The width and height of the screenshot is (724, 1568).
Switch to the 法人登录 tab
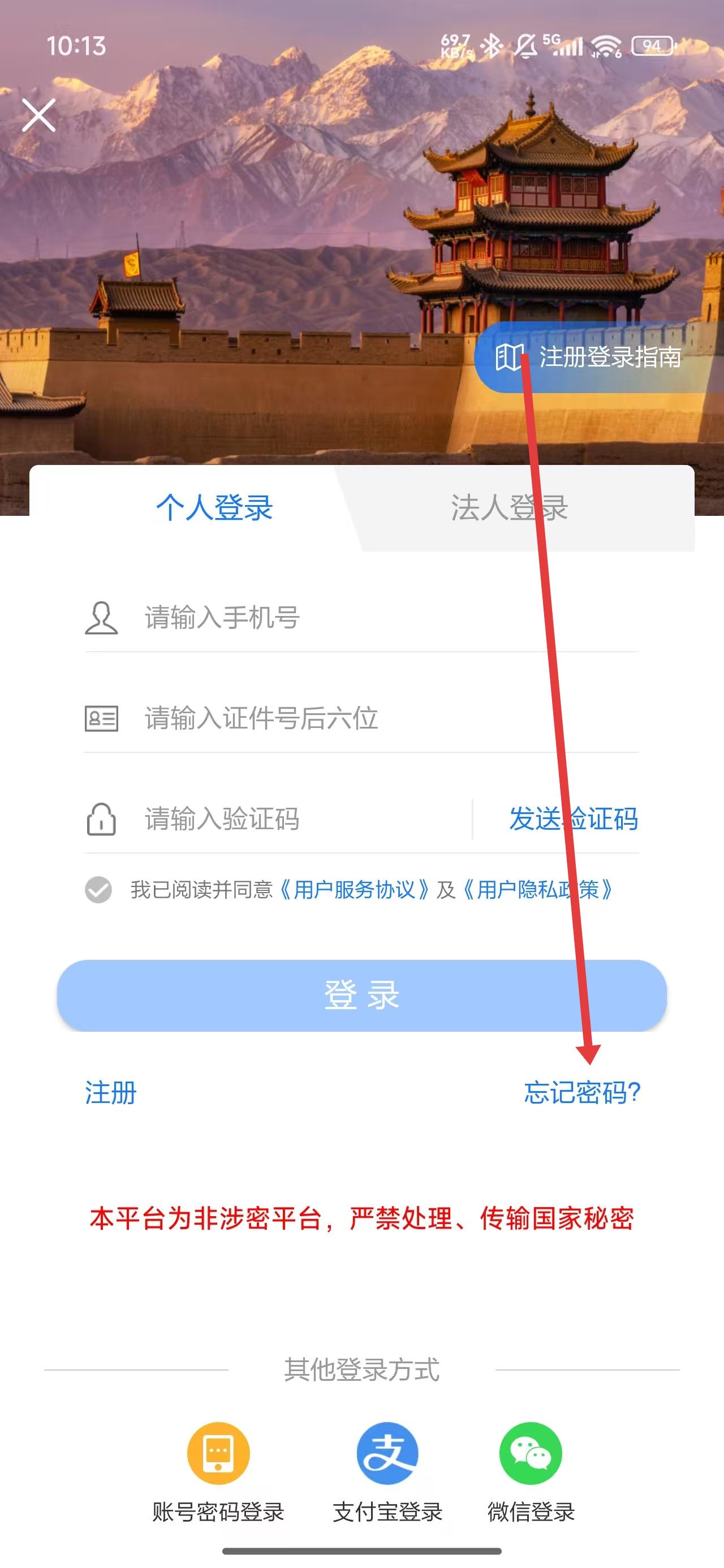tap(509, 507)
